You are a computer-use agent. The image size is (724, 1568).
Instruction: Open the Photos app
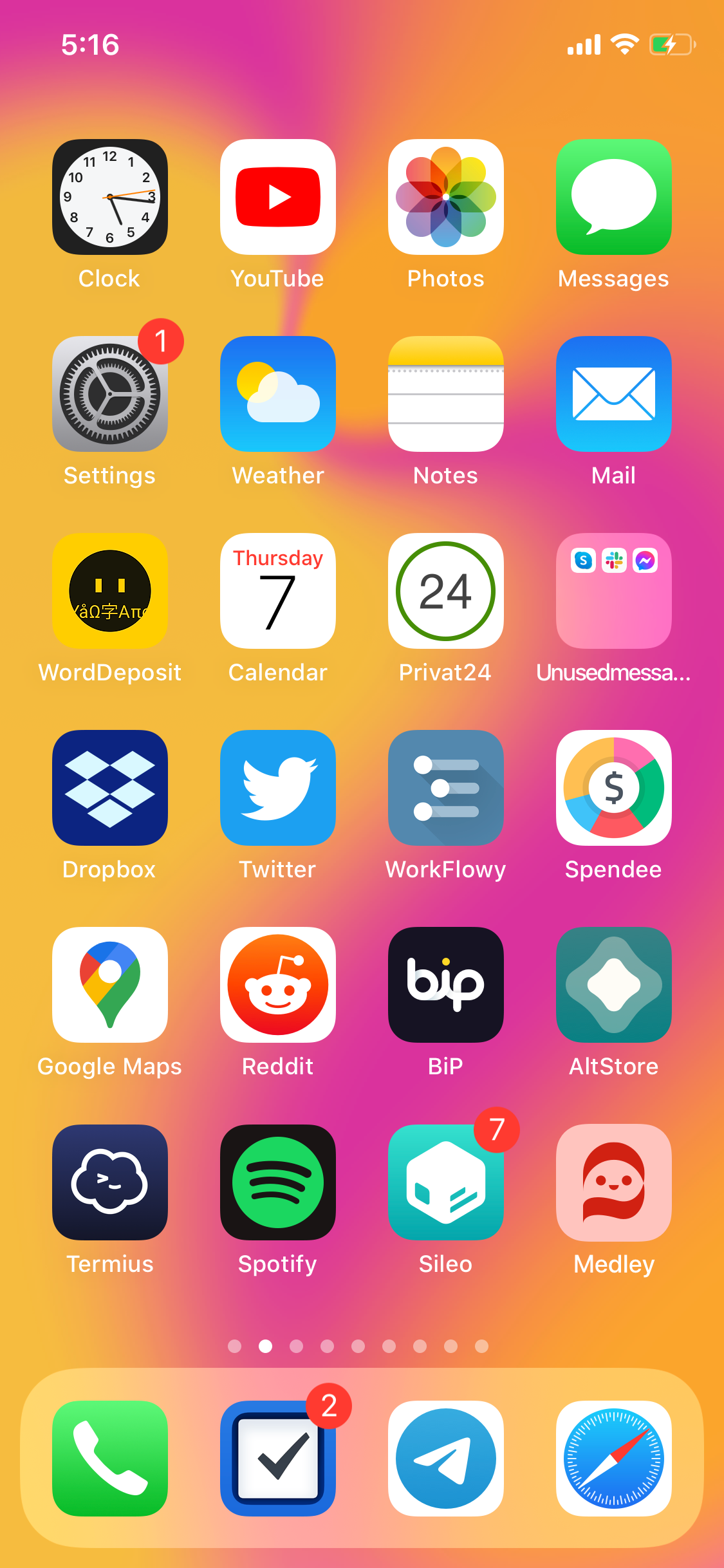point(446,197)
